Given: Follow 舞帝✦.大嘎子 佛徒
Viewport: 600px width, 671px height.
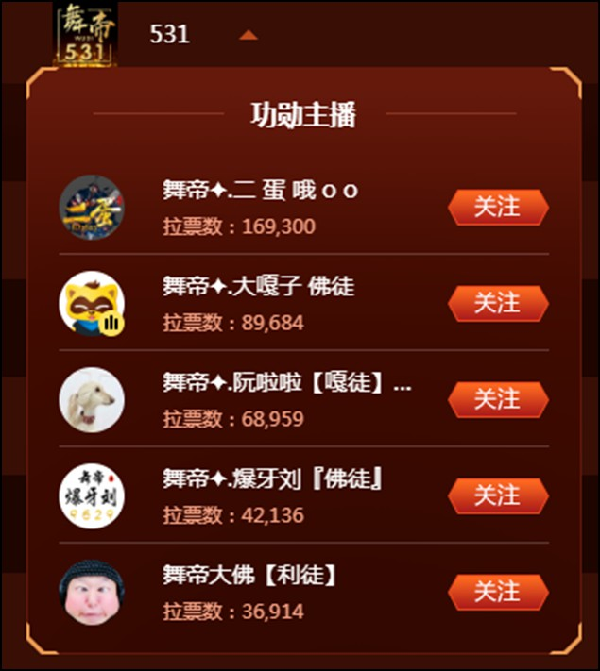Looking at the screenshot, I should click(x=497, y=303).
